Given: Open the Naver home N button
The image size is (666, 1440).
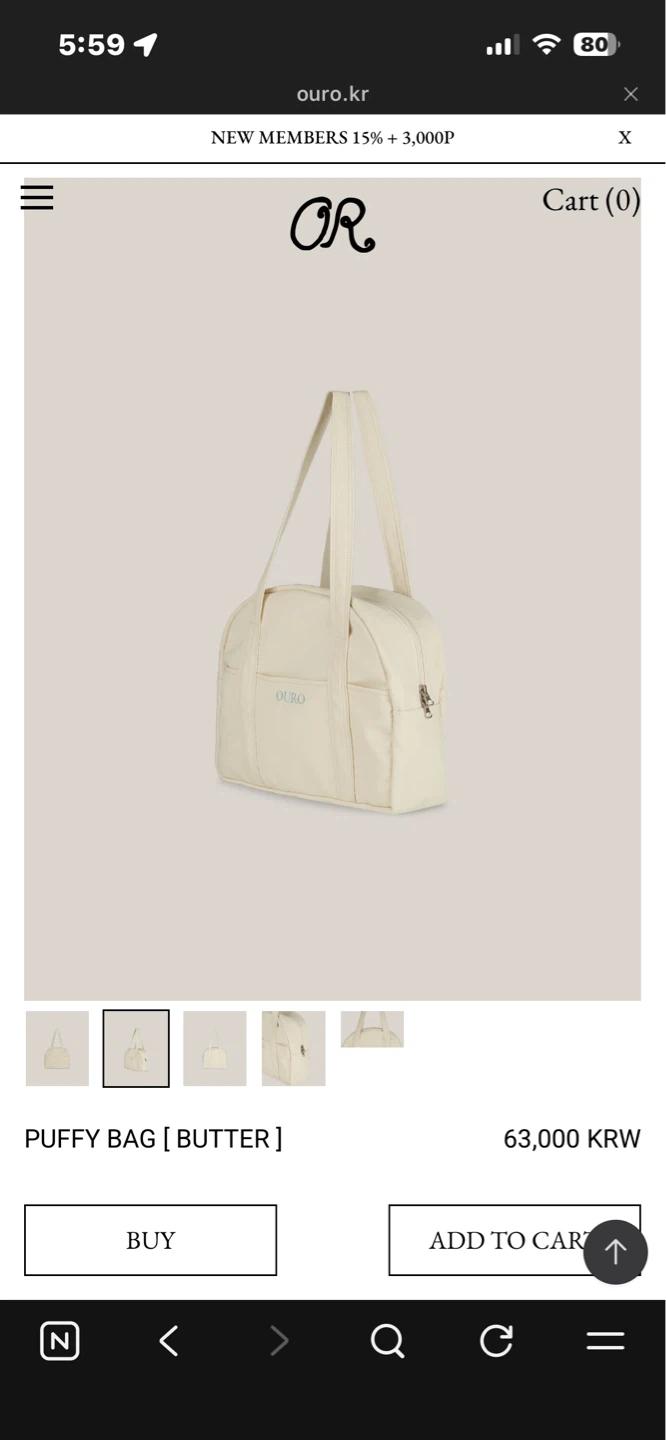Looking at the screenshot, I should point(60,1341).
